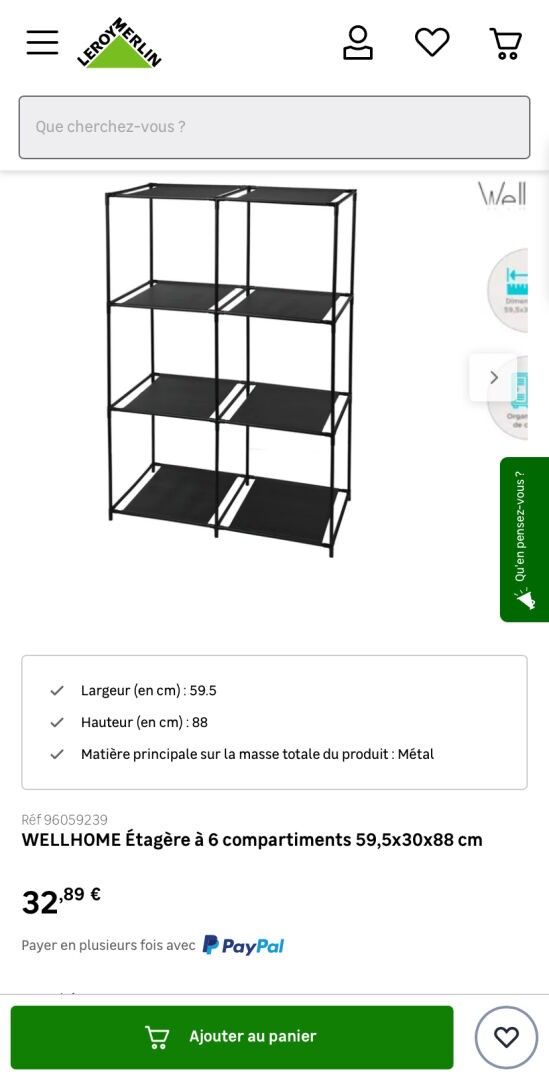Open the user account icon
This screenshot has width=549, height=1080.
pos(358,43)
